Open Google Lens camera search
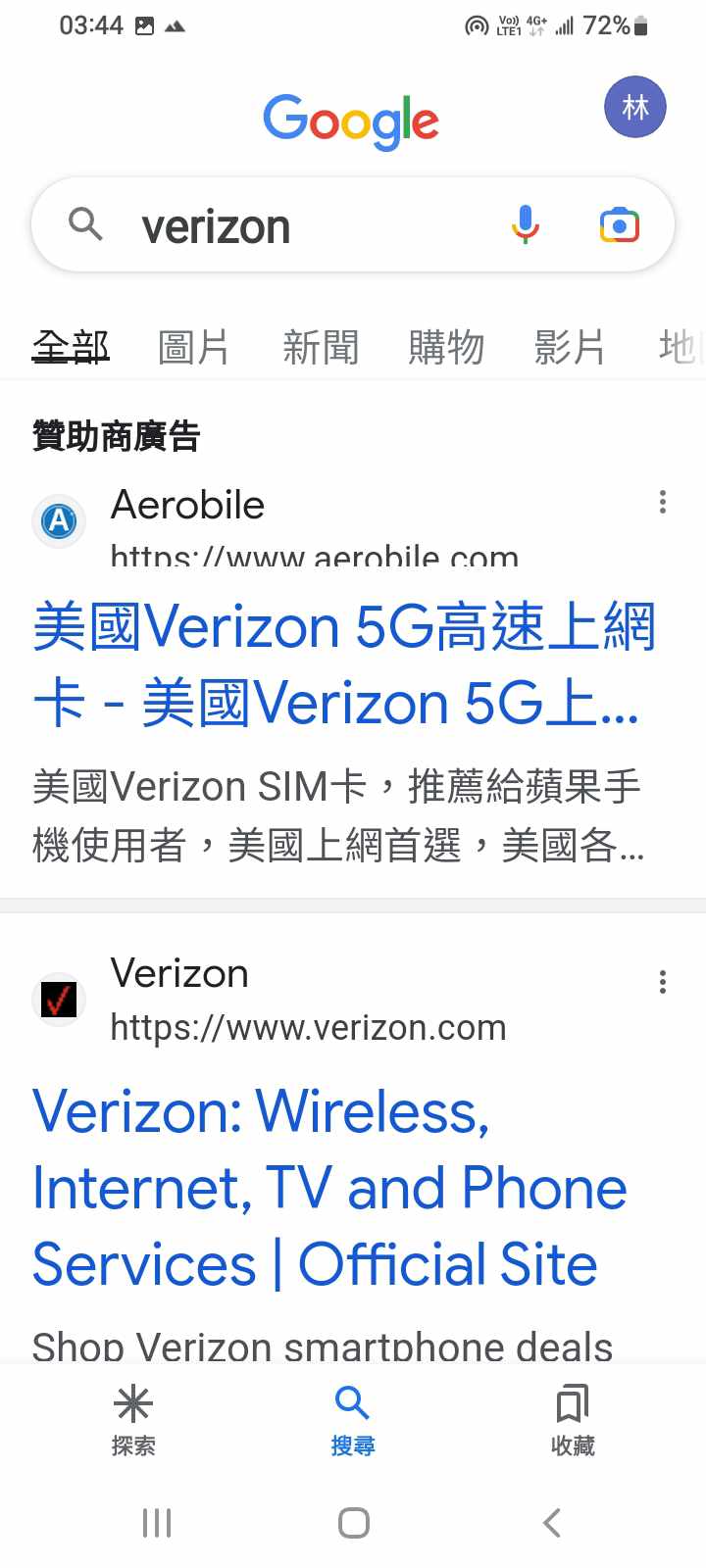Image resolution: width=706 pixels, height=1568 pixels. coord(619,225)
